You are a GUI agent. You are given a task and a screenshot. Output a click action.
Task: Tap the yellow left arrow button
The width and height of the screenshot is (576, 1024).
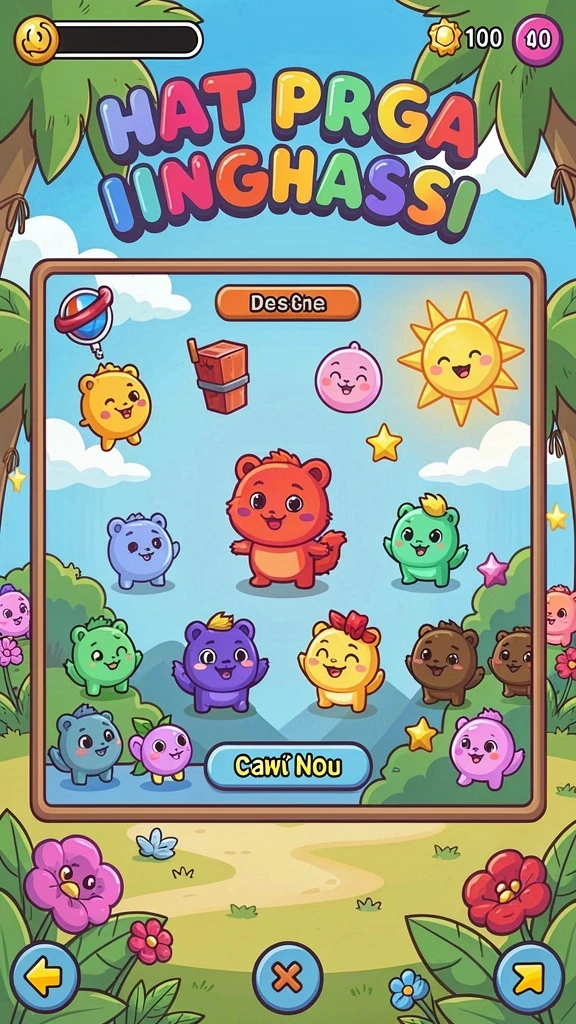[x=45, y=976]
